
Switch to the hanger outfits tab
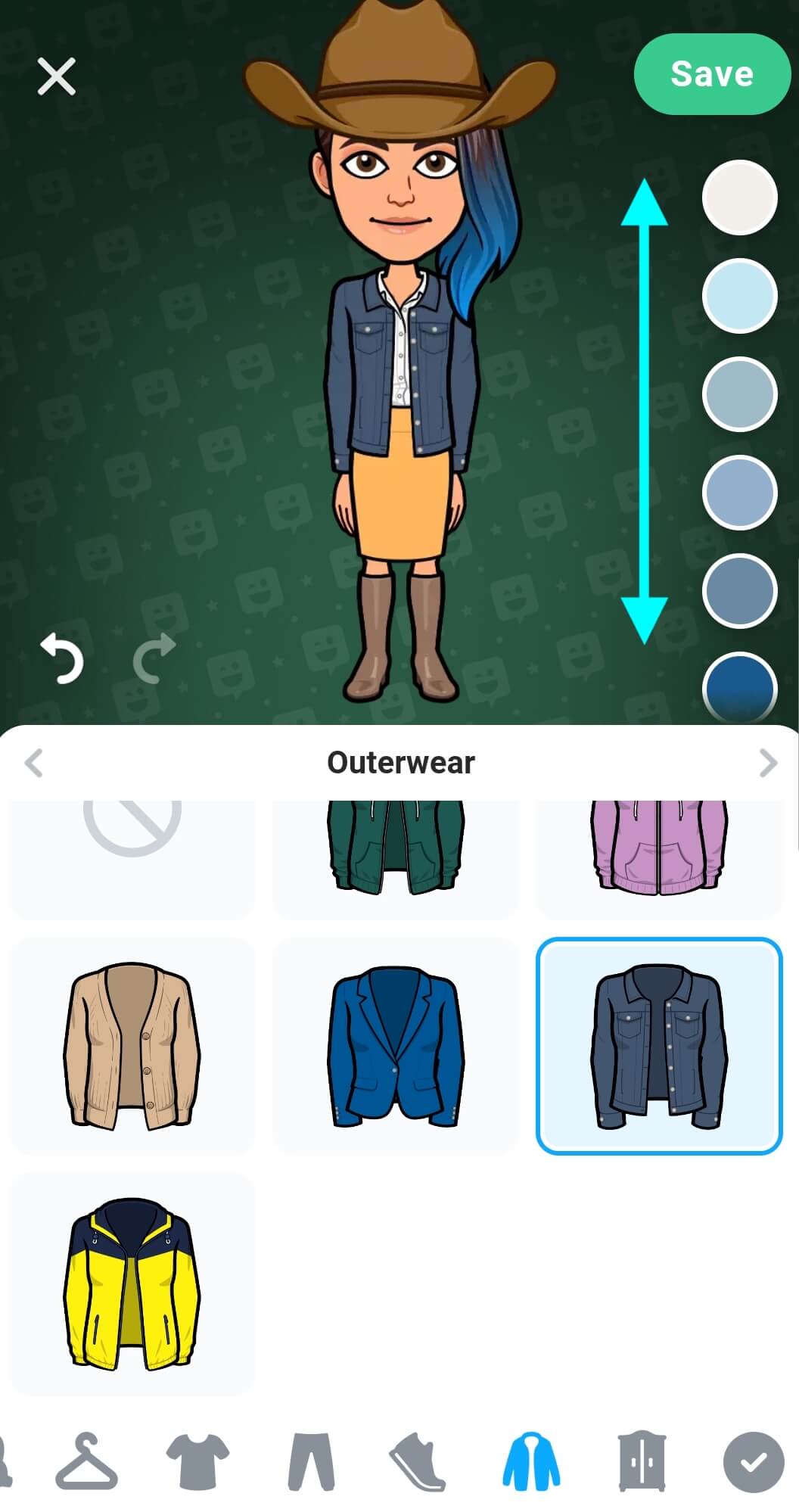pos(87,1461)
